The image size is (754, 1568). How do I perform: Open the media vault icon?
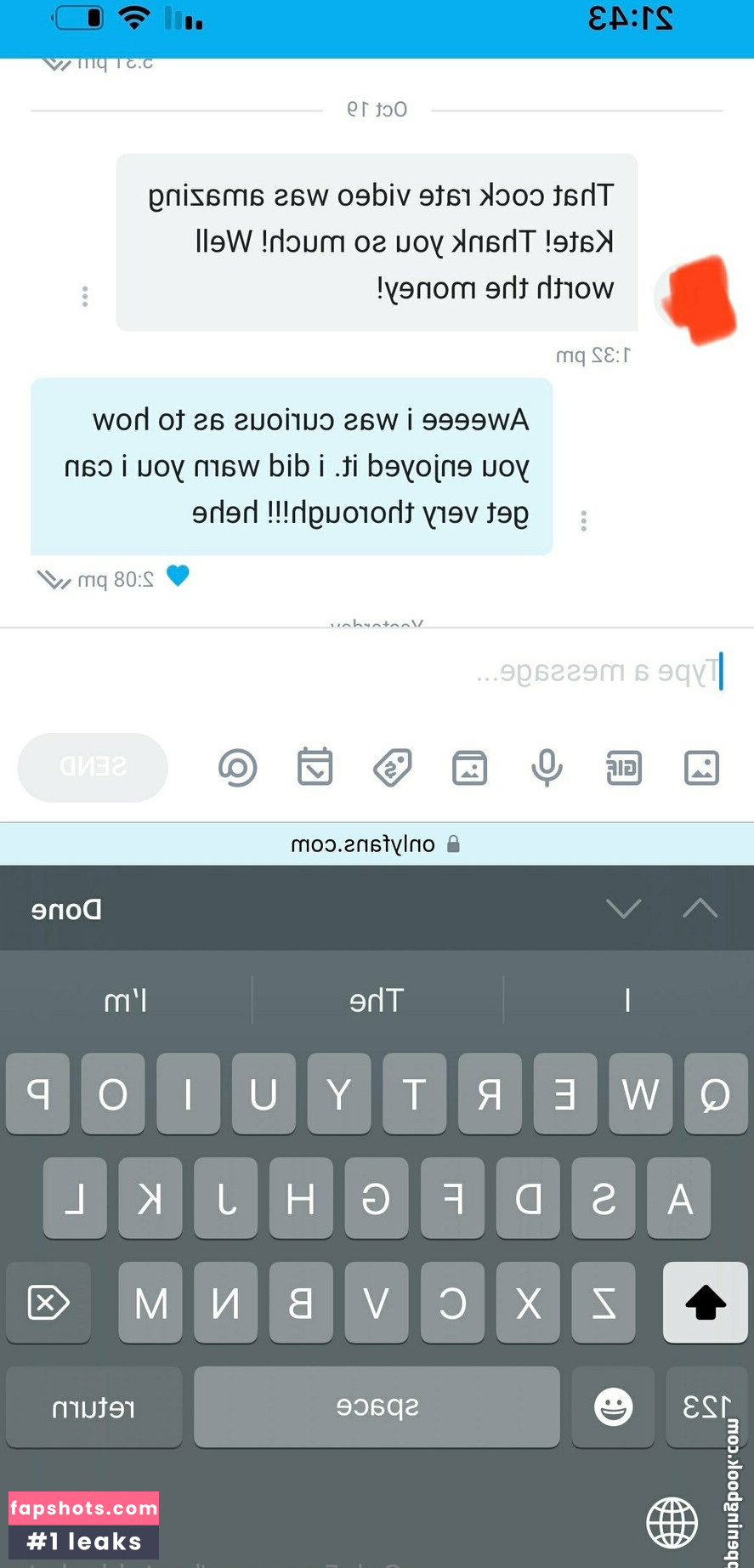point(469,767)
